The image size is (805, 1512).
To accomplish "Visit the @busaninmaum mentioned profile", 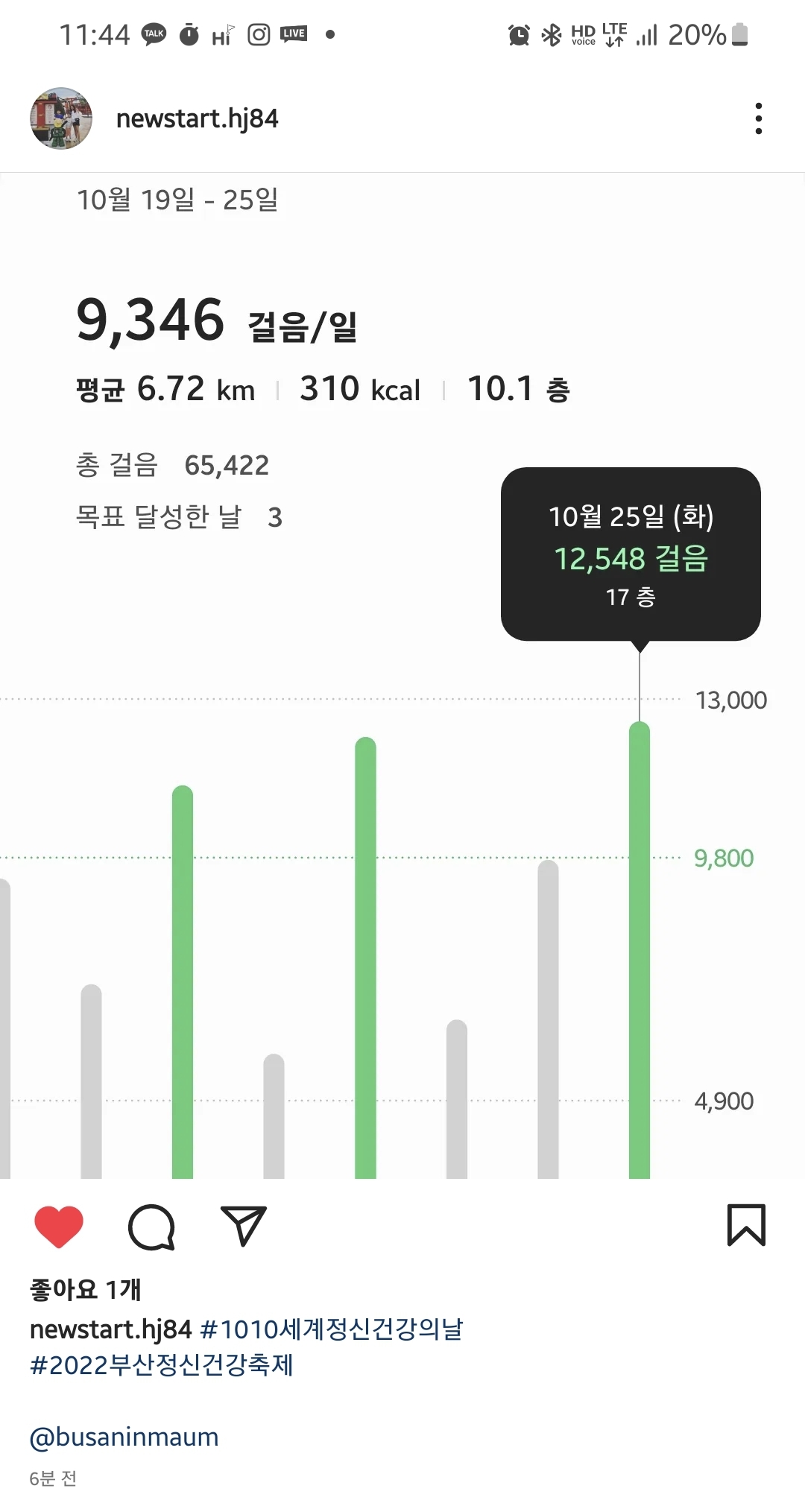I will pyautogui.click(x=124, y=1437).
